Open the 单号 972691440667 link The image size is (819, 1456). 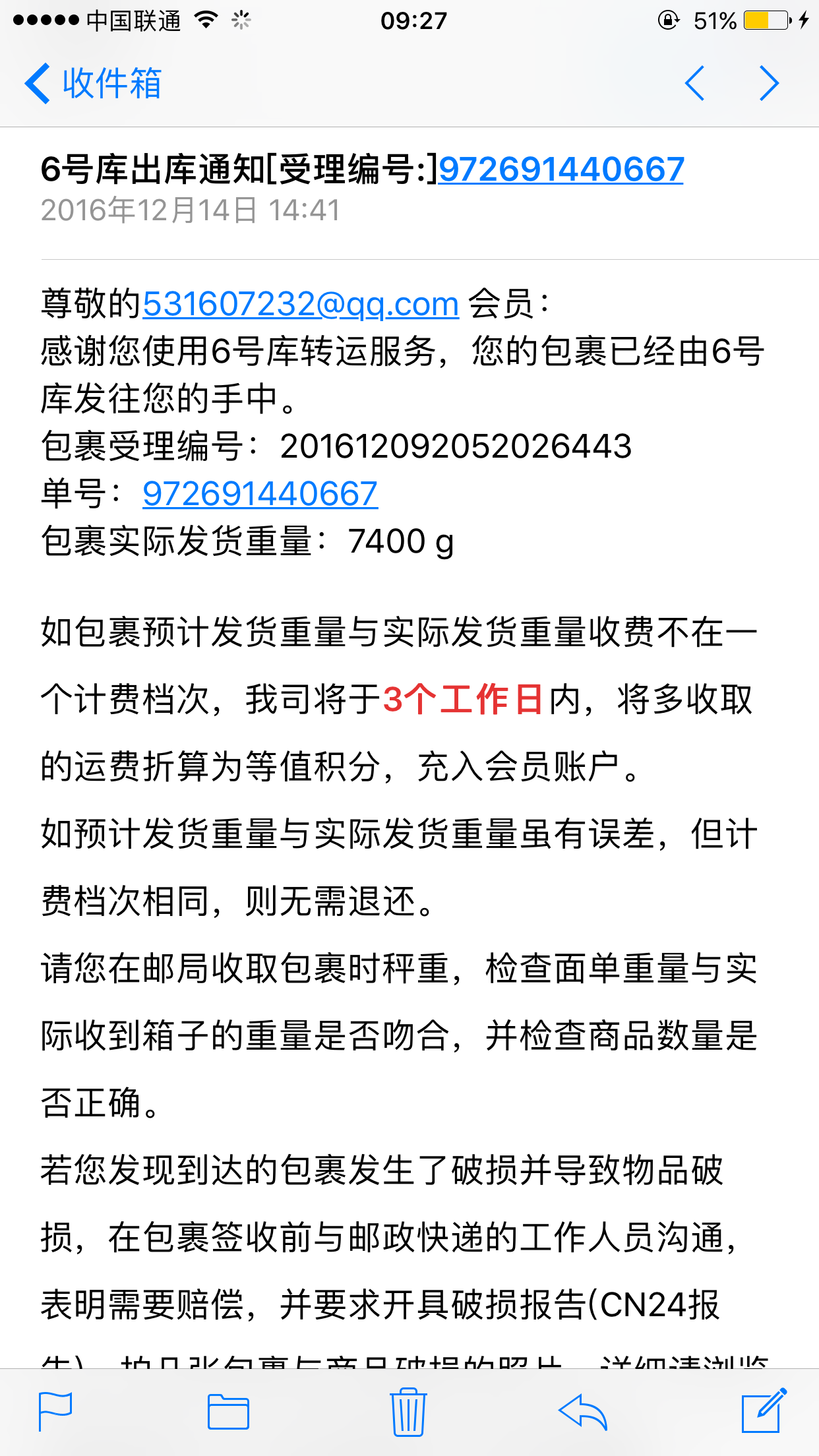pos(260,494)
